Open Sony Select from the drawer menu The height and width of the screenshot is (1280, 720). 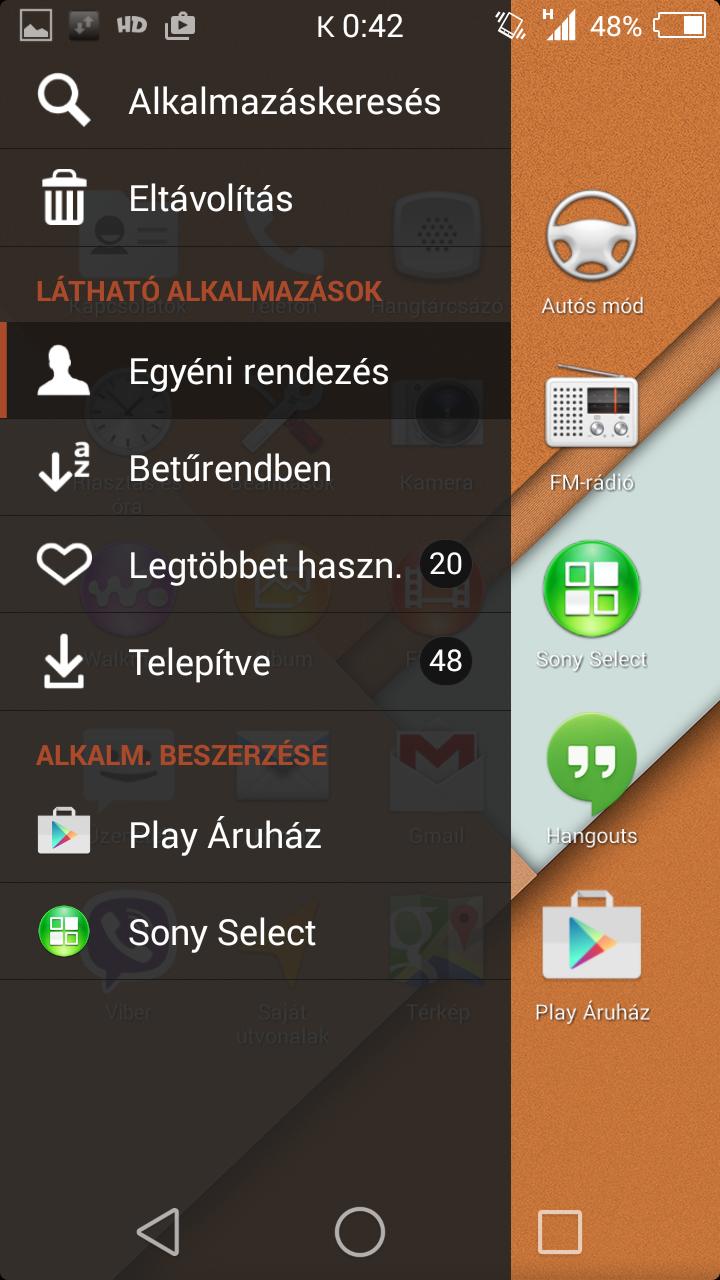pos(255,932)
